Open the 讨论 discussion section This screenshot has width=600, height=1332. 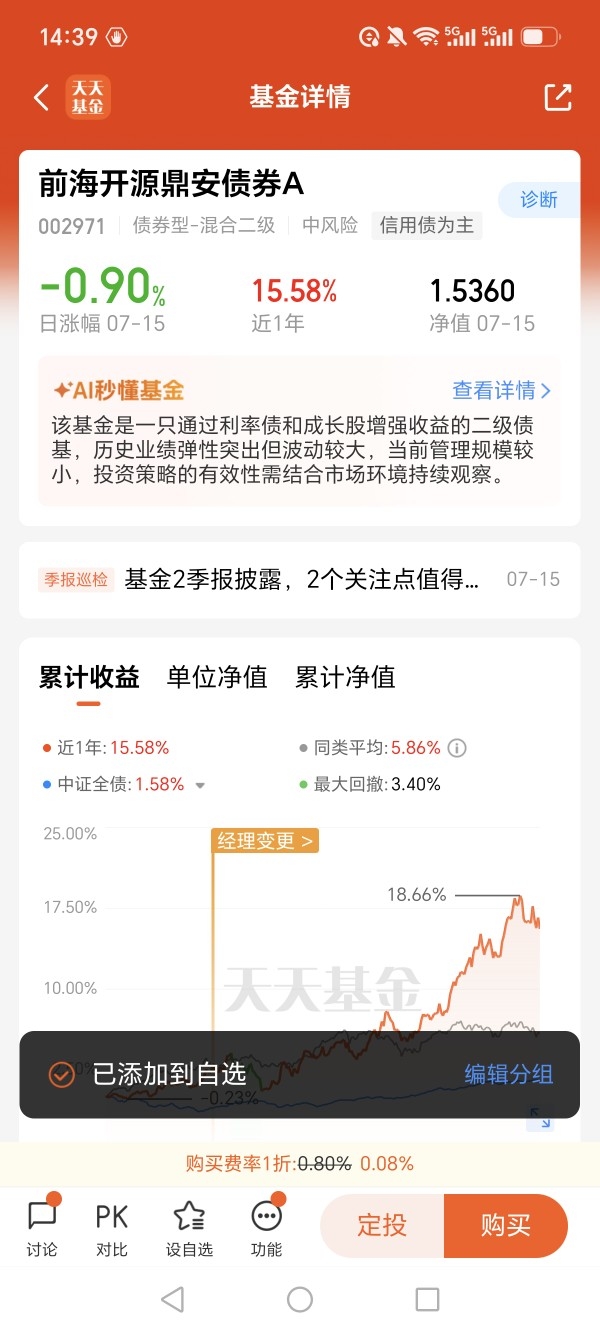42,1229
